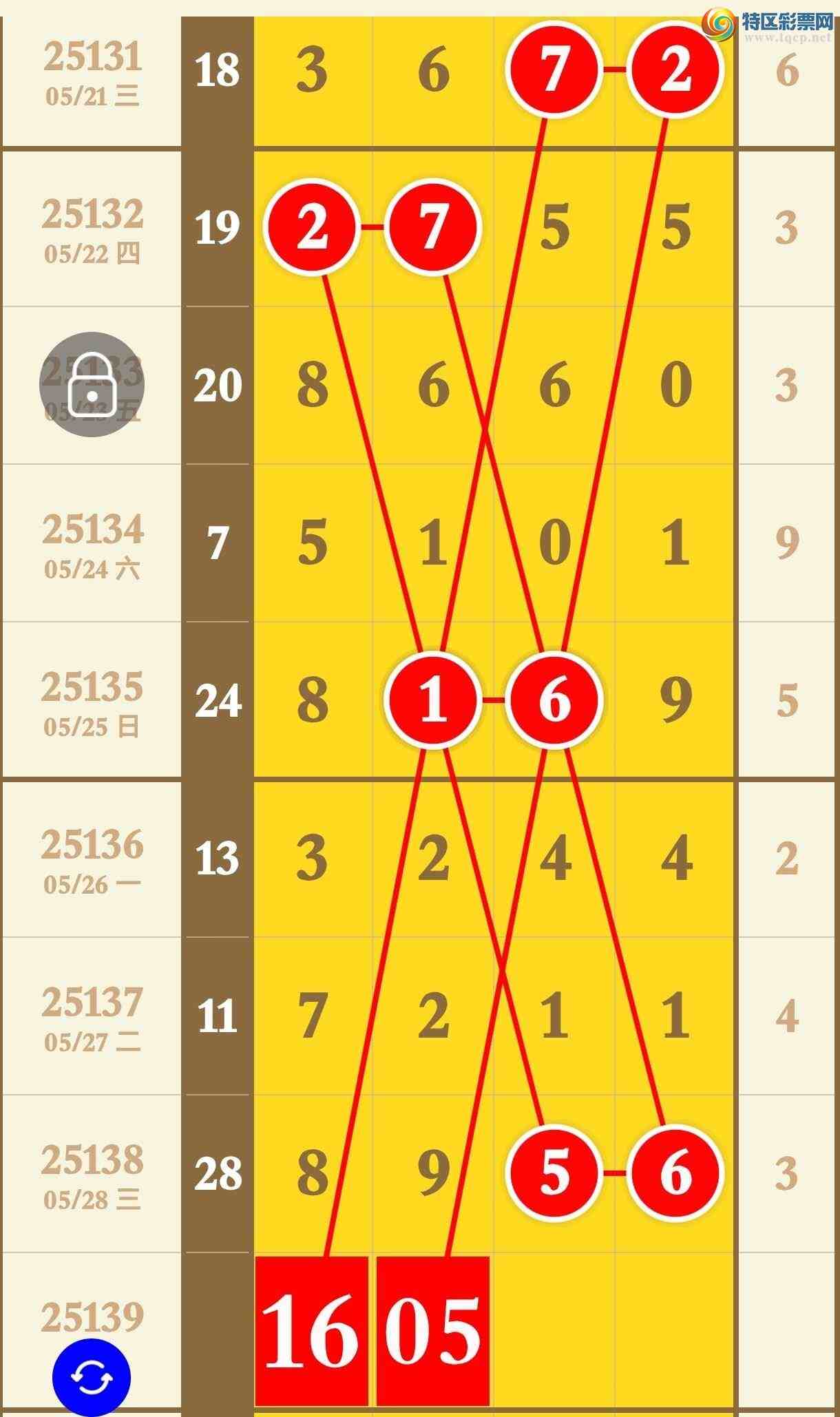Tap the gray lock floating button
This screenshot has width=840, height=1417.
92,385
